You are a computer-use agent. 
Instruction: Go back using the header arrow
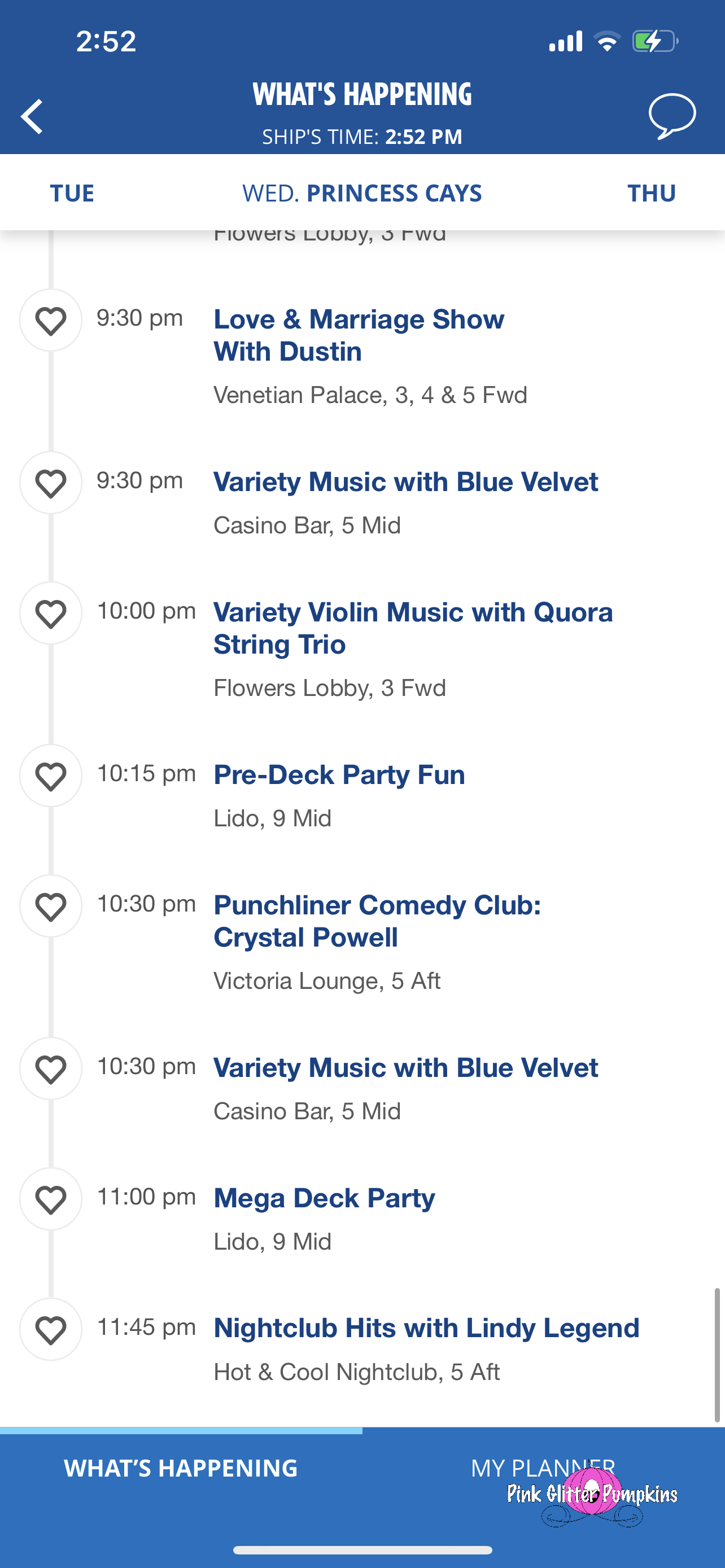point(32,116)
